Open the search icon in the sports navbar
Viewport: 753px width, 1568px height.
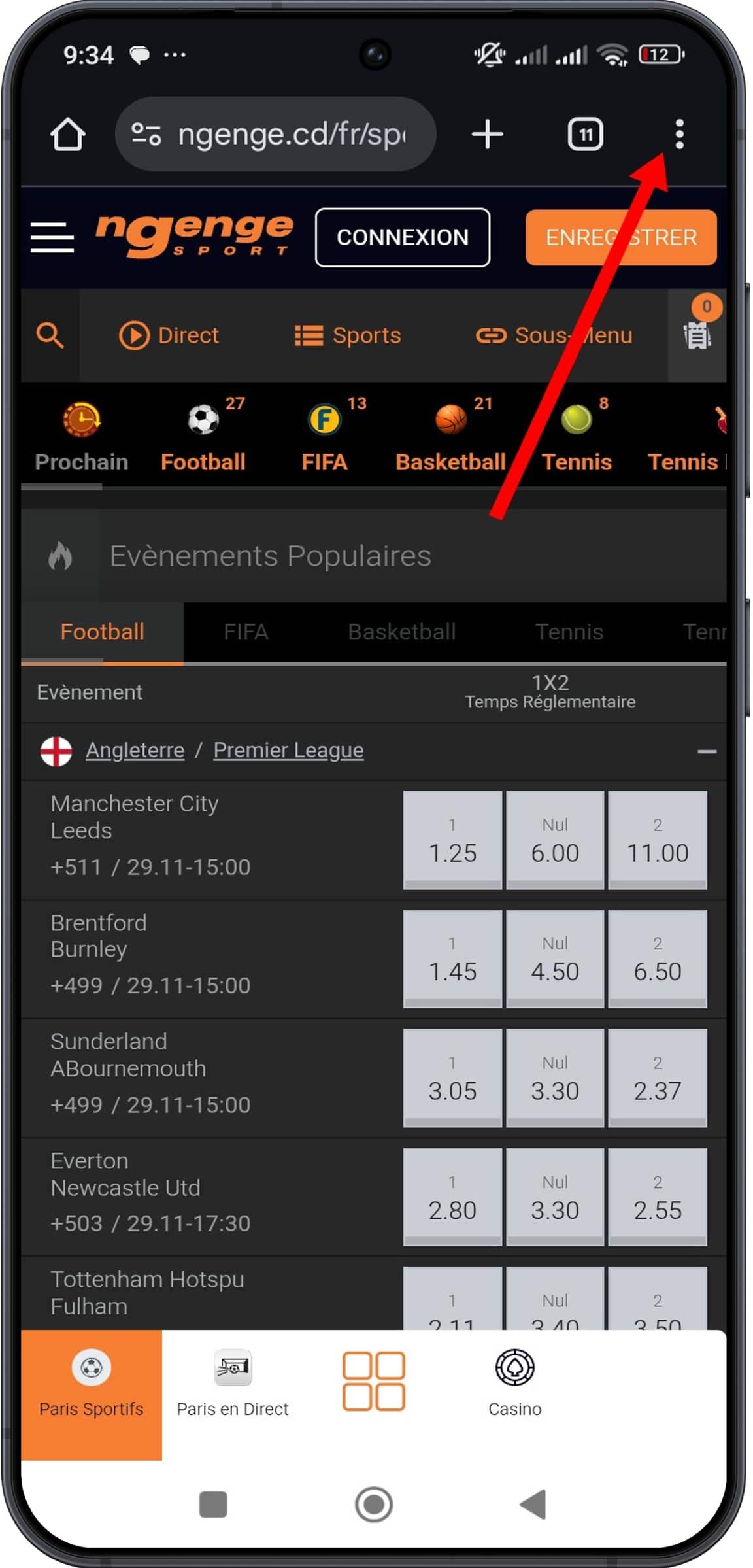pos(50,335)
